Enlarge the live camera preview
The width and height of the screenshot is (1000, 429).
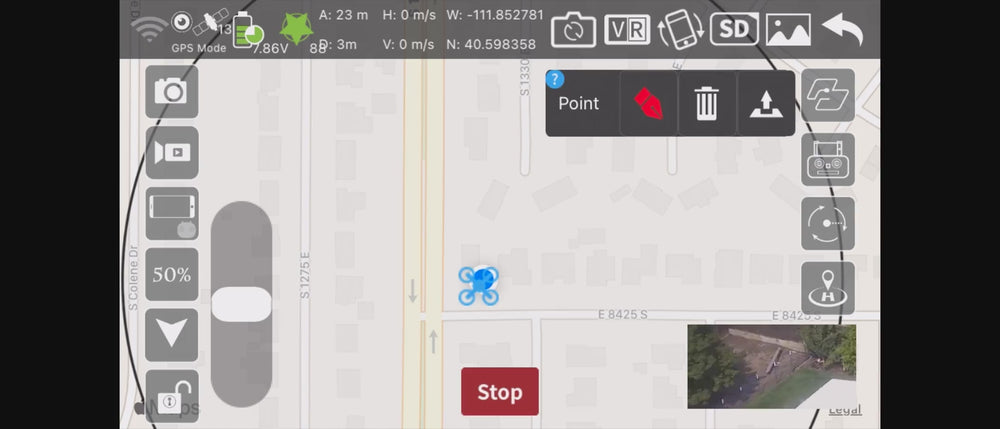(771, 366)
